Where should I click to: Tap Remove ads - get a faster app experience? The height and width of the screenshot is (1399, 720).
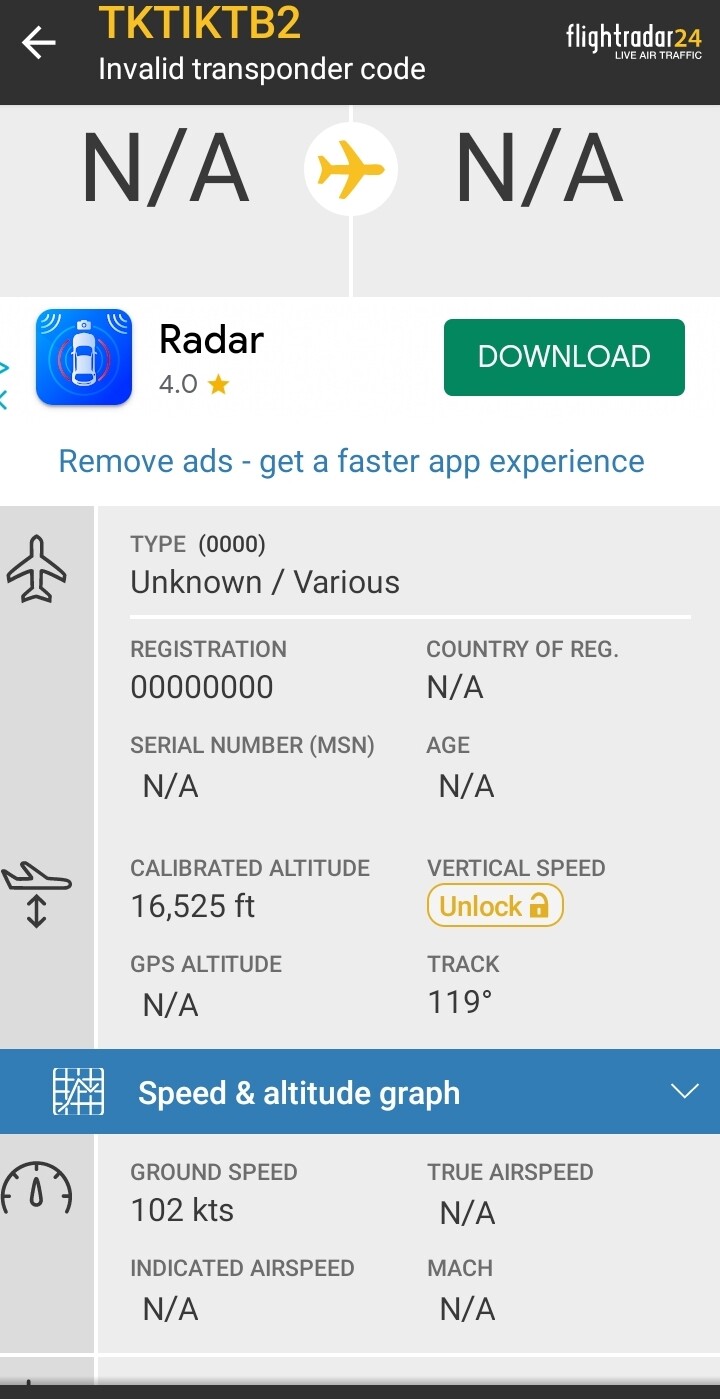[351, 461]
